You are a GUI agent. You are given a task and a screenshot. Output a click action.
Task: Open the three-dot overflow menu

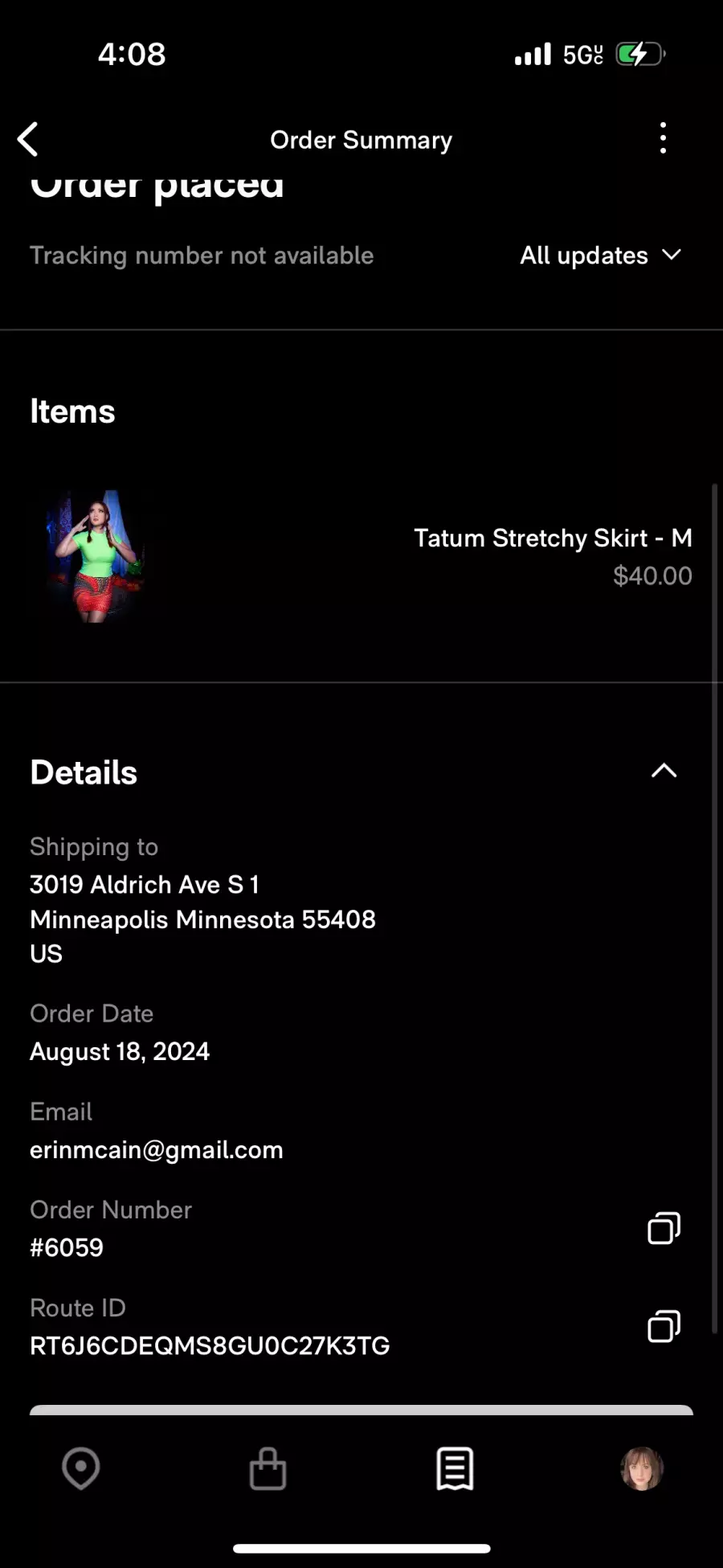(x=663, y=138)
